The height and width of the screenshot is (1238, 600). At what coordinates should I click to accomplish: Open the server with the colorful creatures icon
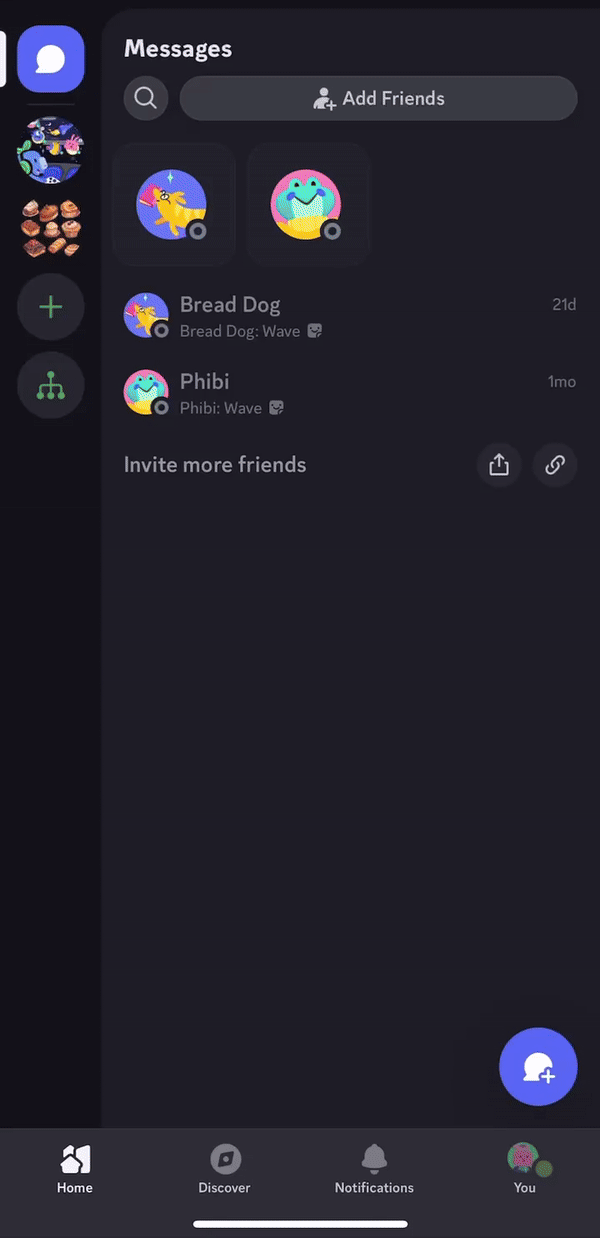[x=51, y=150]
